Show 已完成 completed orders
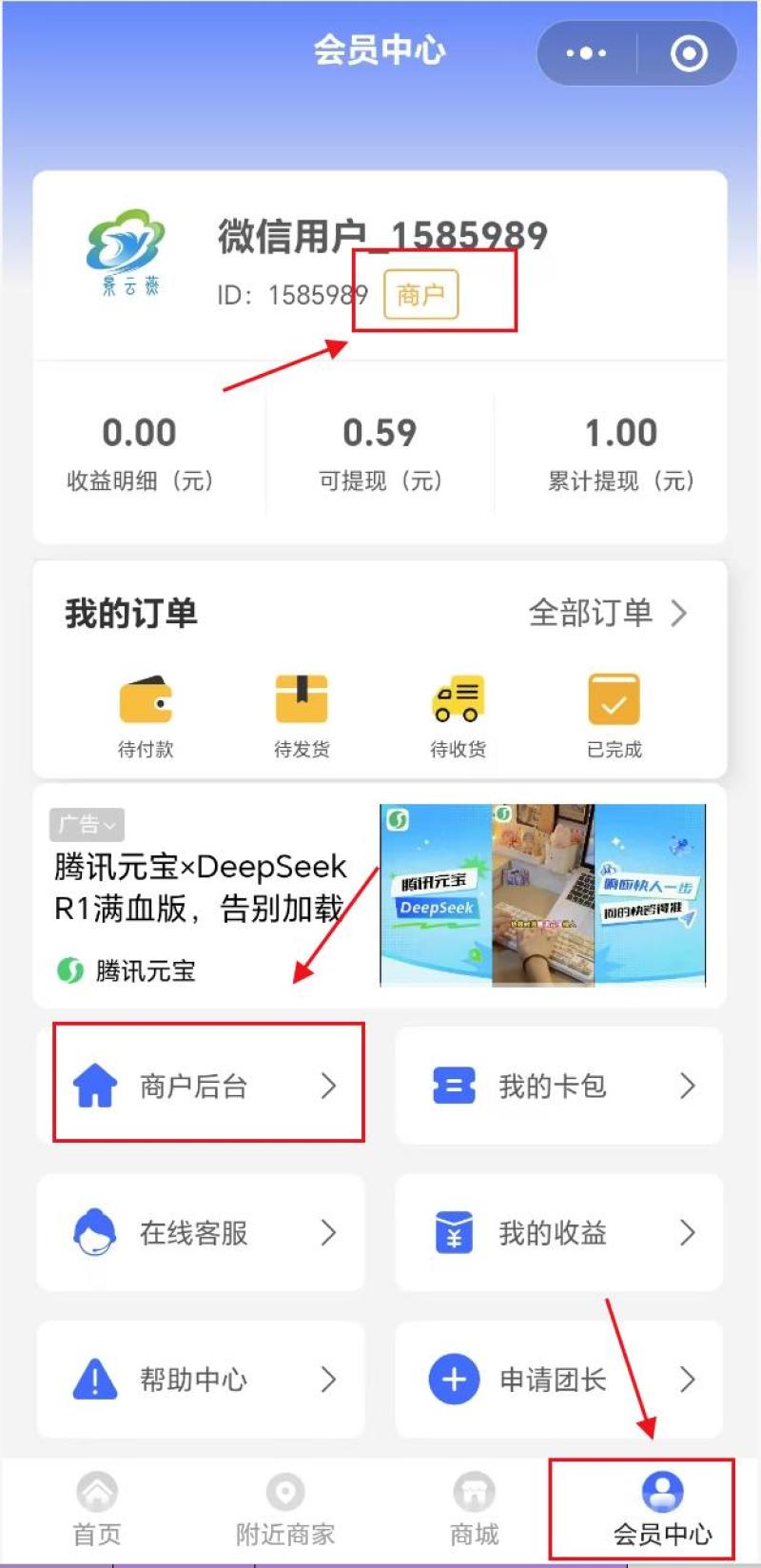The height and width of the screenshot is (1568, 761). tap(614, 715)
